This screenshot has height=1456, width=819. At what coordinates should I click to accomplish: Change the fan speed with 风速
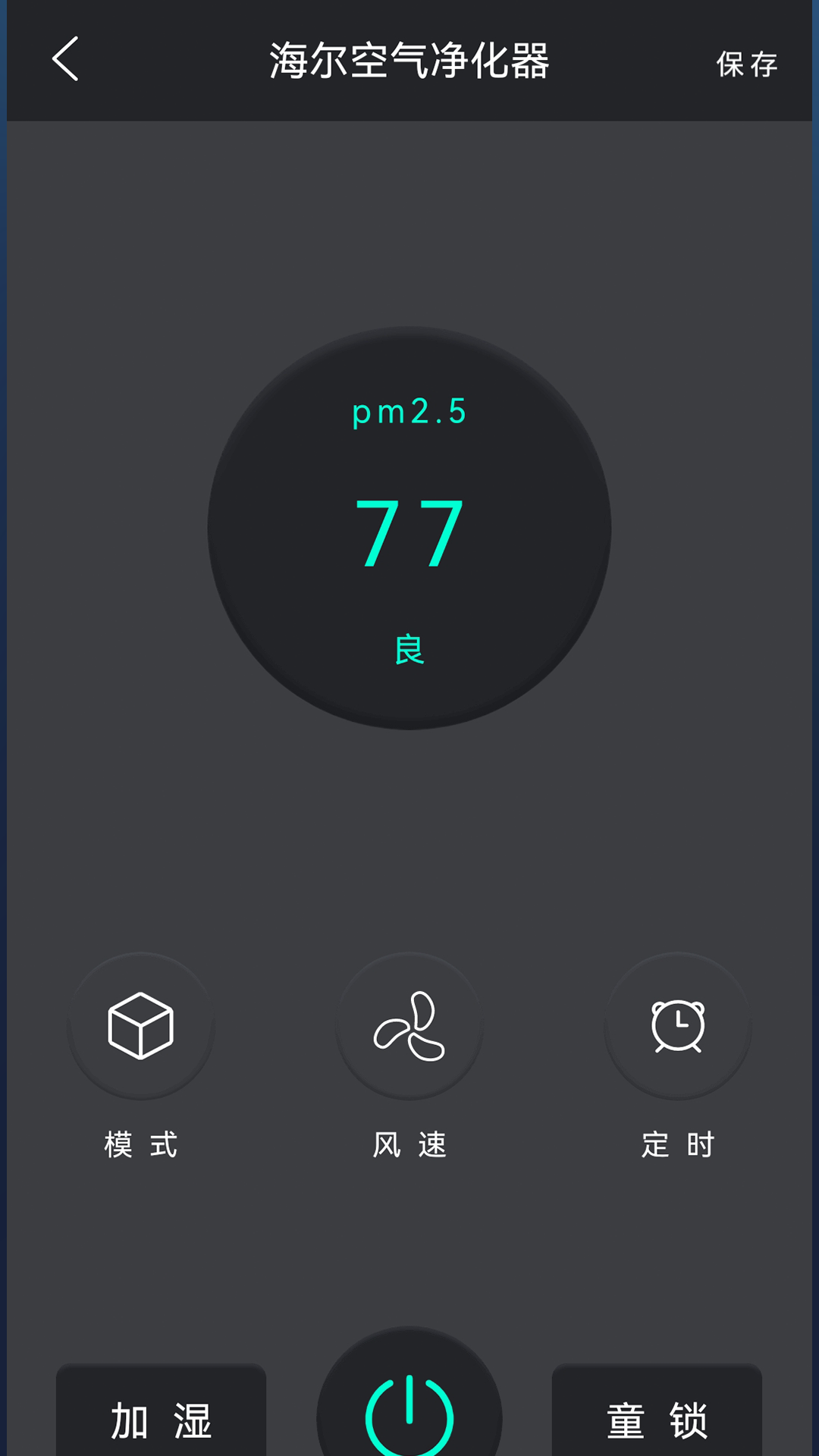click(x=409, y=1025)
